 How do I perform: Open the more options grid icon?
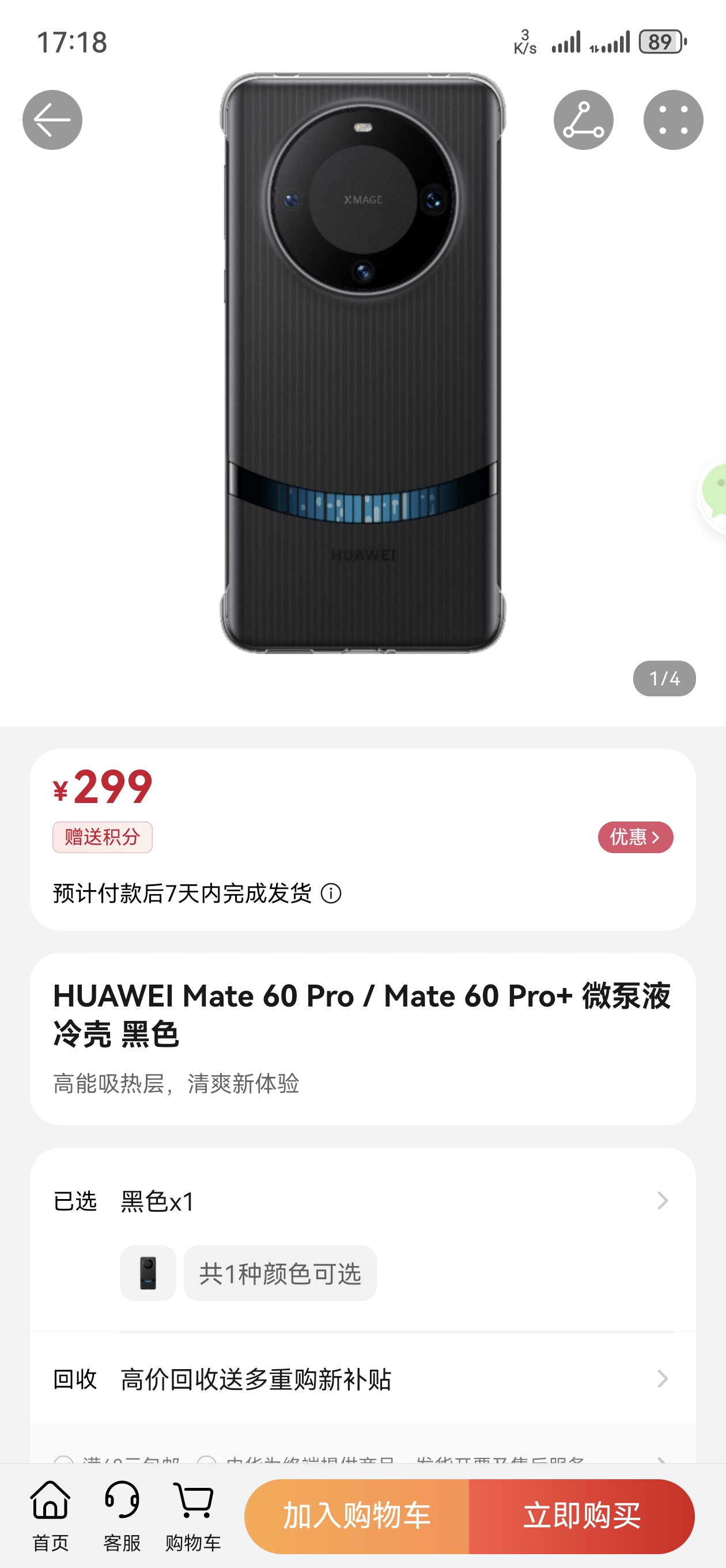coord(670,119)
